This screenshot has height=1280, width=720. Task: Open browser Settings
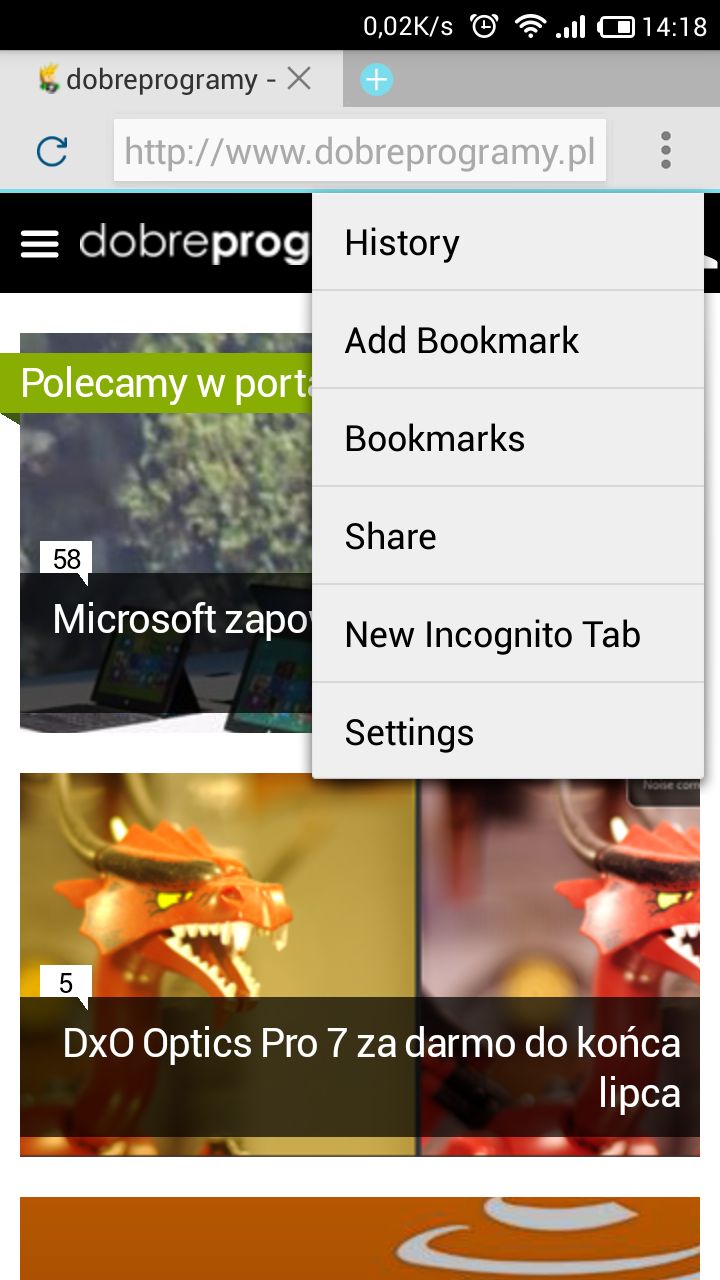coord(507,733)
